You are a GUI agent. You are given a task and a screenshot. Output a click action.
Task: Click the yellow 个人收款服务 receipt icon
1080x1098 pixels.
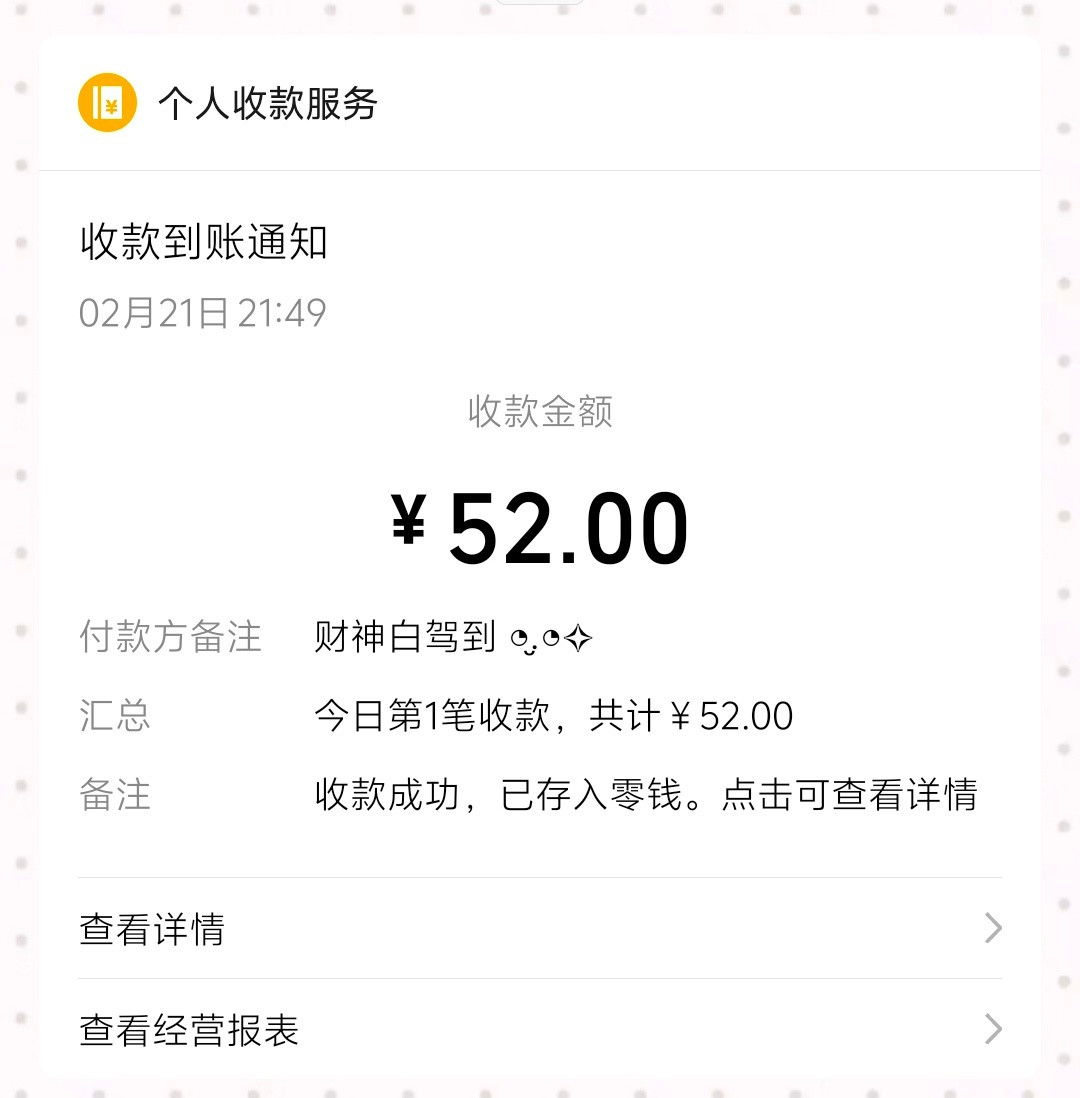tap(107, 102)
